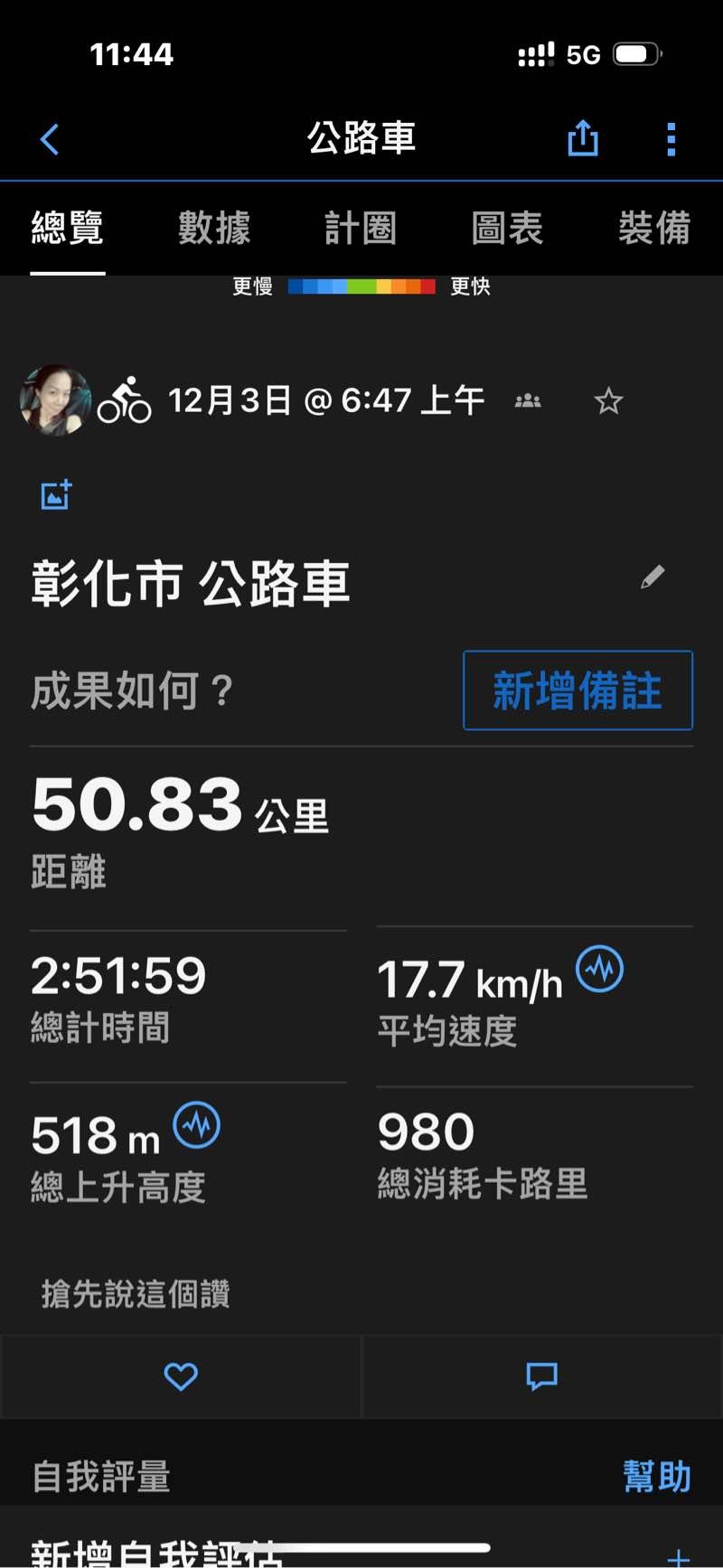This screenshot has width=723, height=1568.
Task: Add a photo to the activity
Action: [56, 494]
